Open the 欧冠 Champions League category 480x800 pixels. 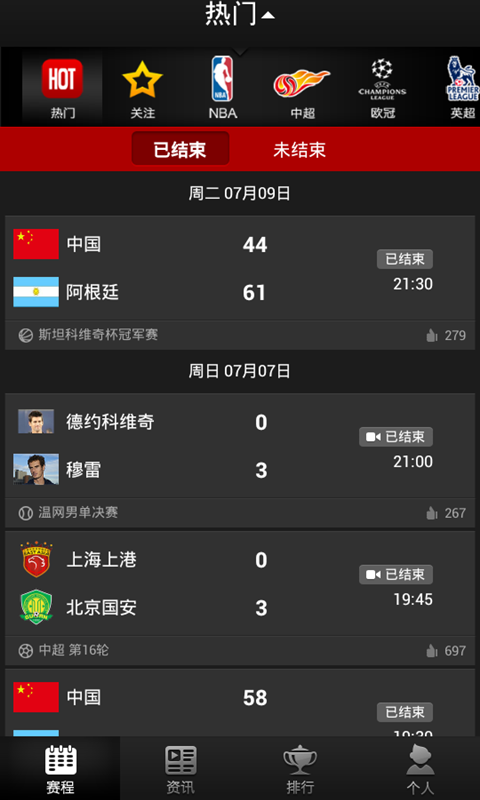[x=383, y=89]
